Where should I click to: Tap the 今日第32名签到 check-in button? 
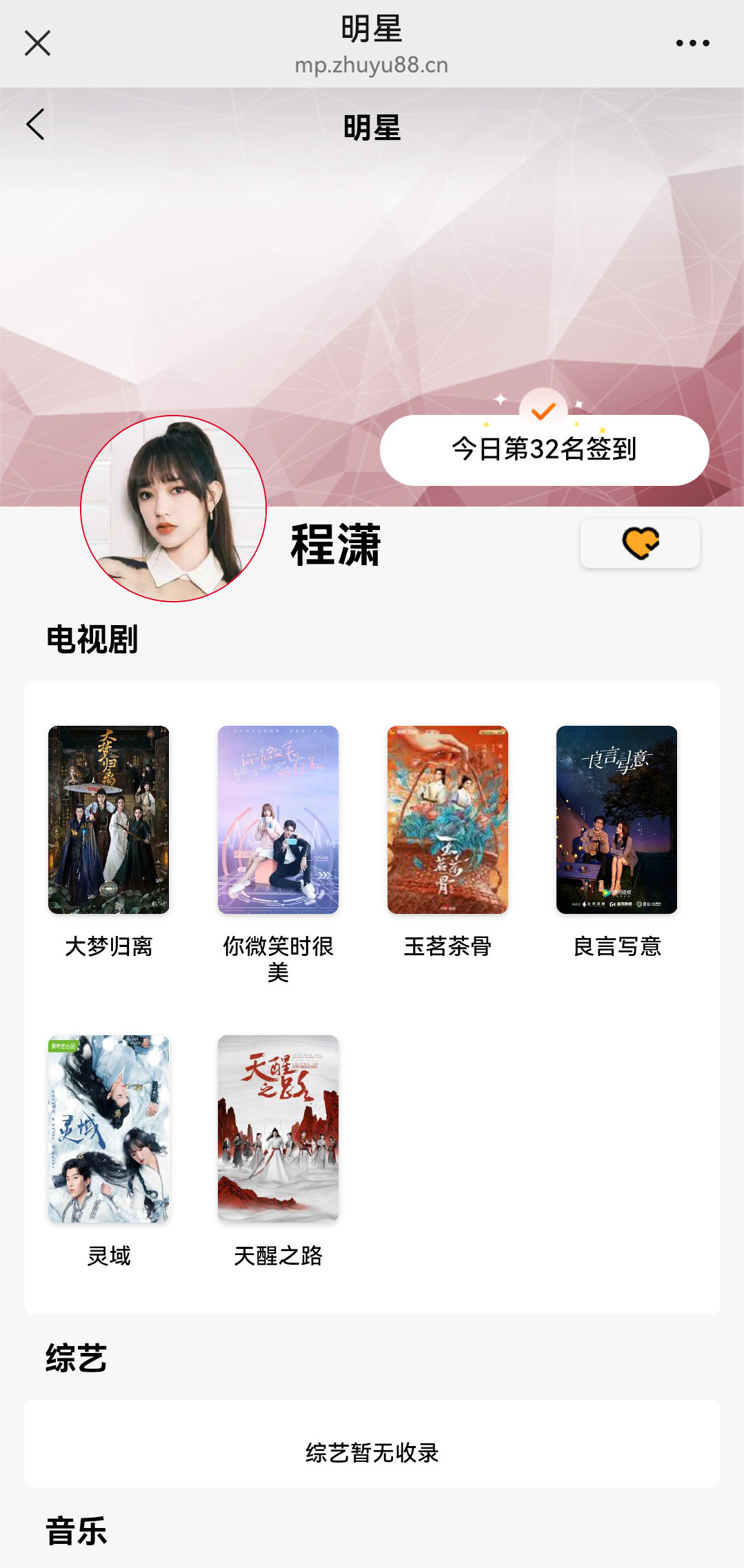coord(544,449)
